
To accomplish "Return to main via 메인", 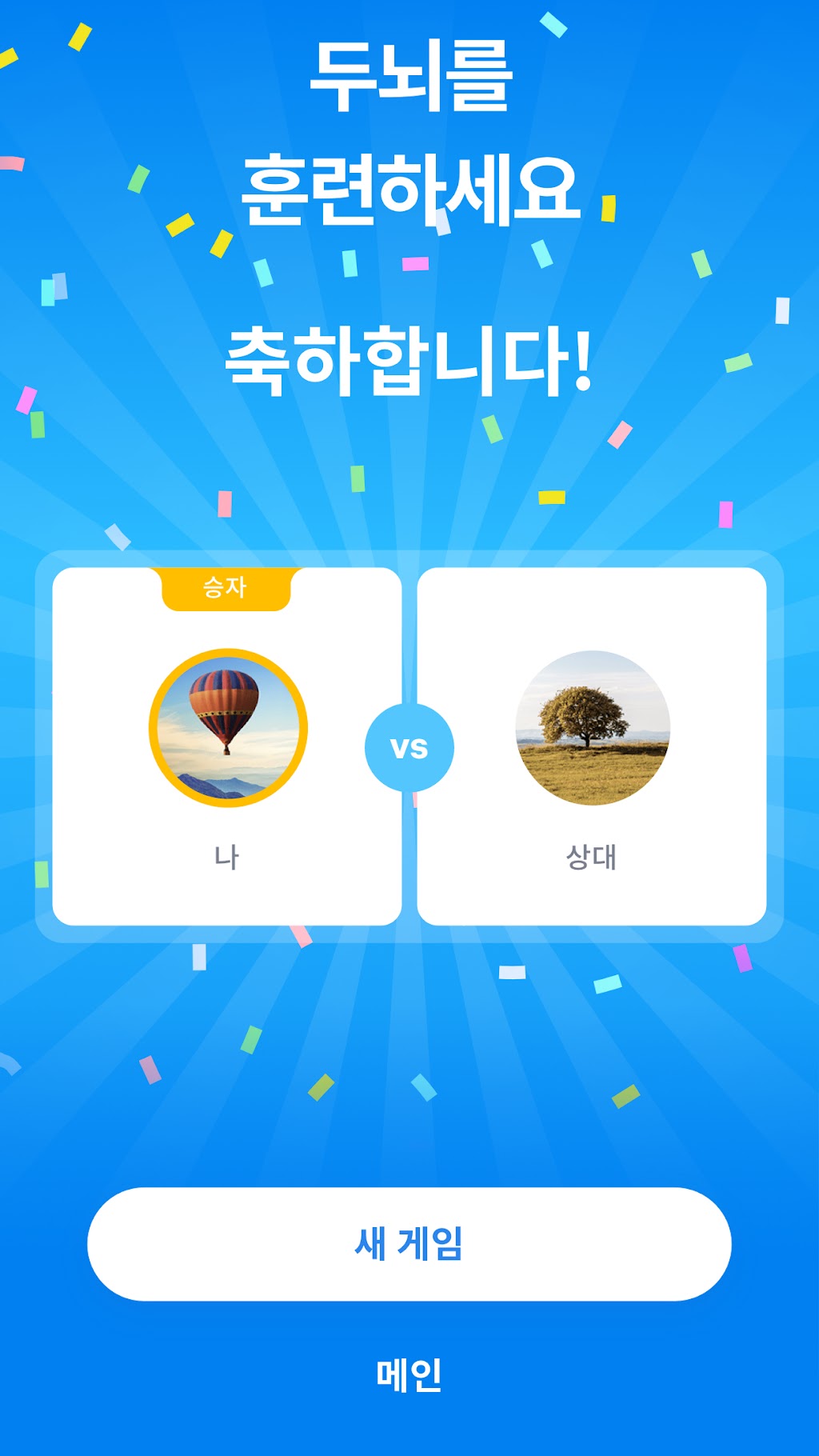I will click(x=409, y=1375).
